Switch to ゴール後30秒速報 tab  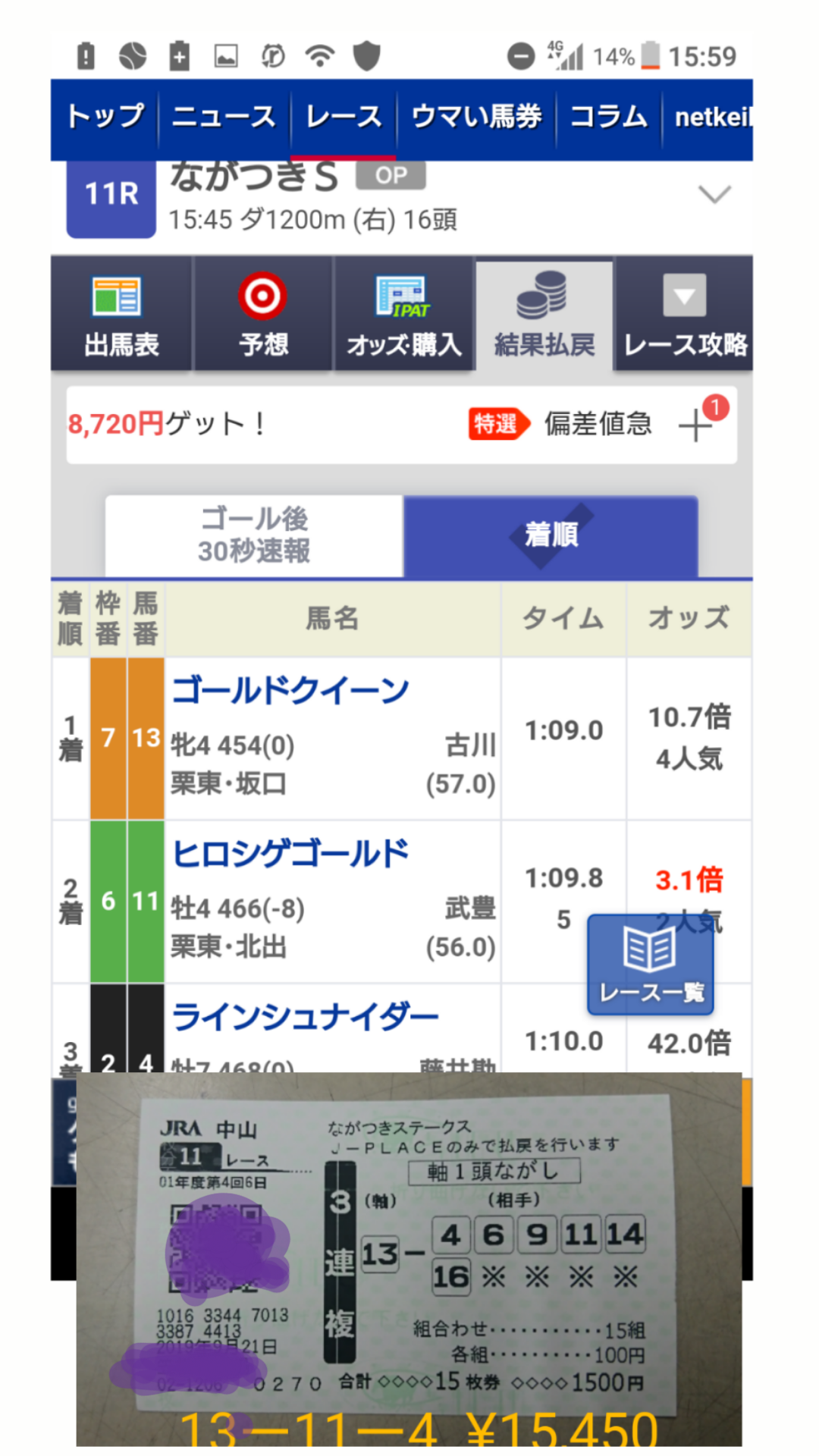pos(254,535)
